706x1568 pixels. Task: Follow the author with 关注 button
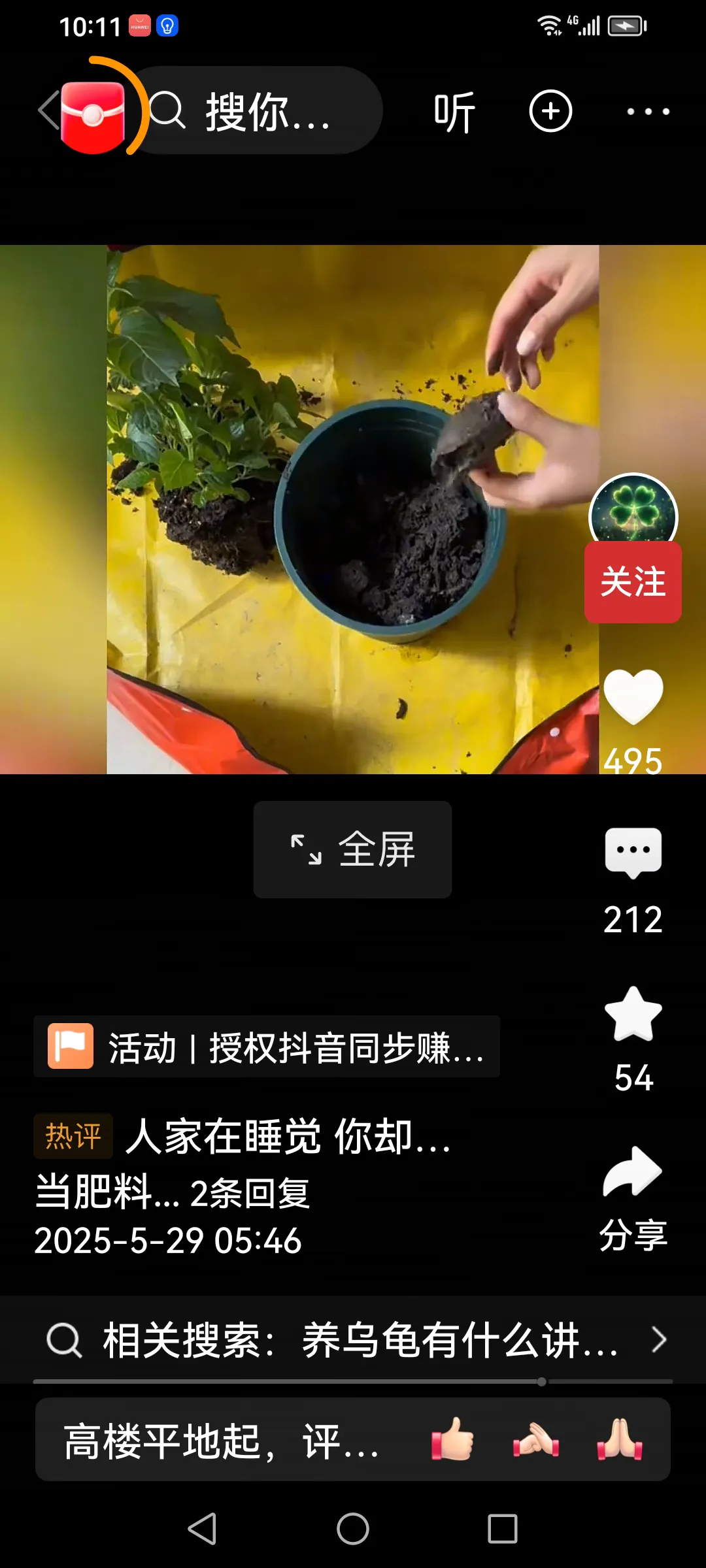pyautogui.click(x=633, y=581)
